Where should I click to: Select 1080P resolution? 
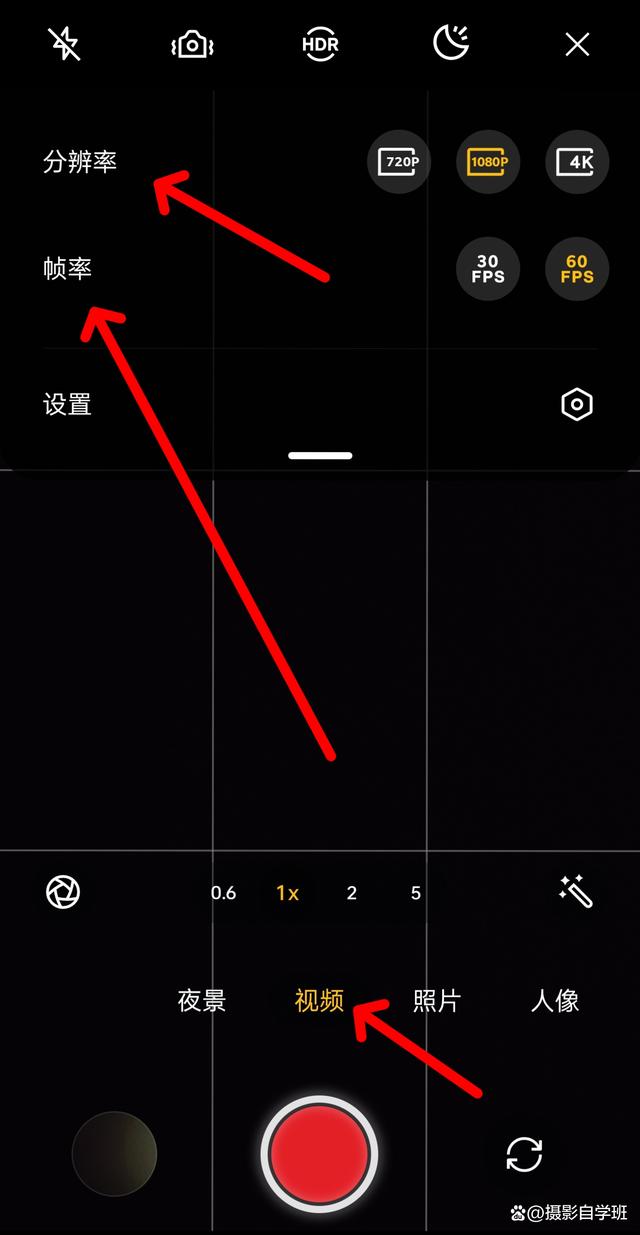(x=488, y=161)
